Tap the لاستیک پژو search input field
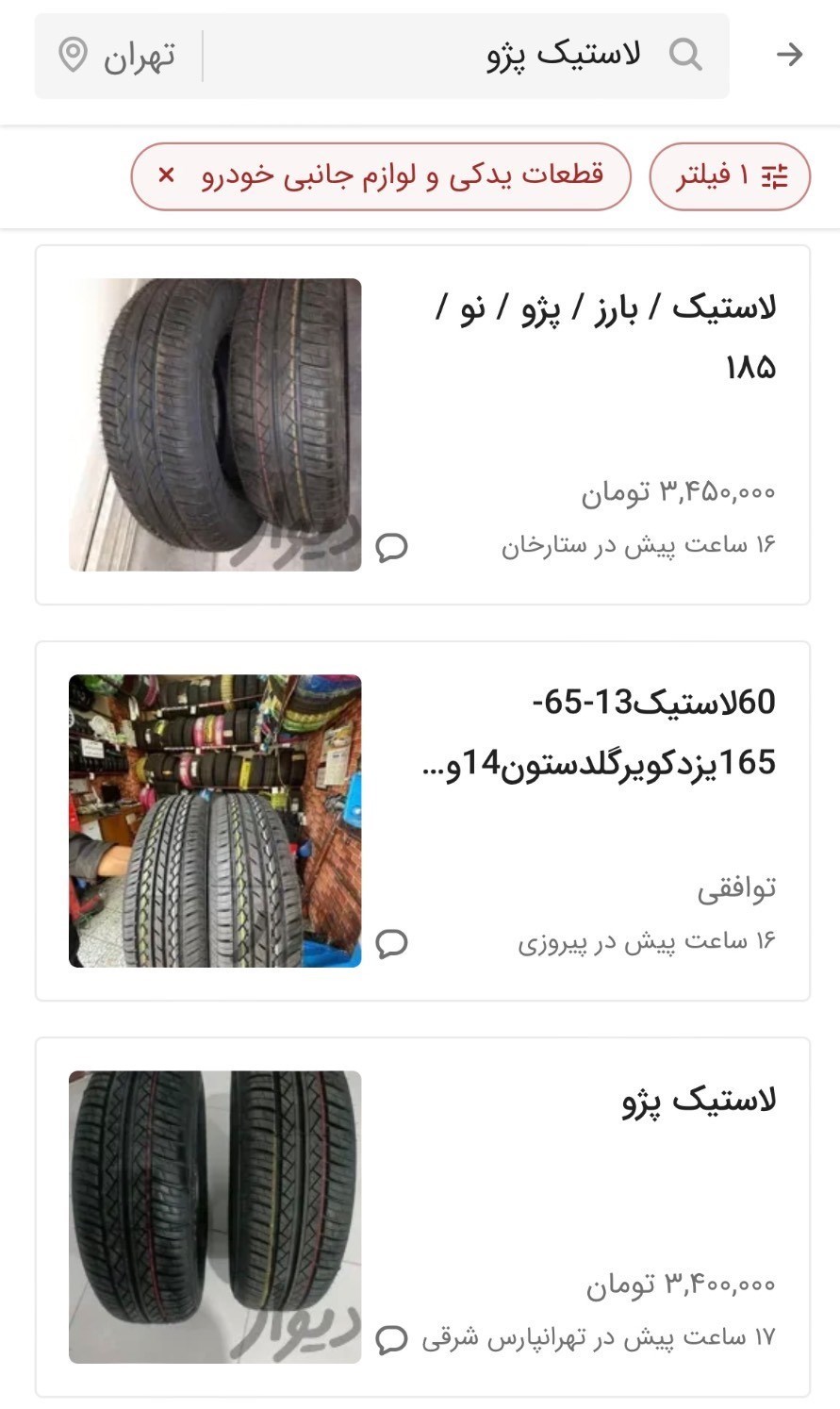 (x=519, y=54)
